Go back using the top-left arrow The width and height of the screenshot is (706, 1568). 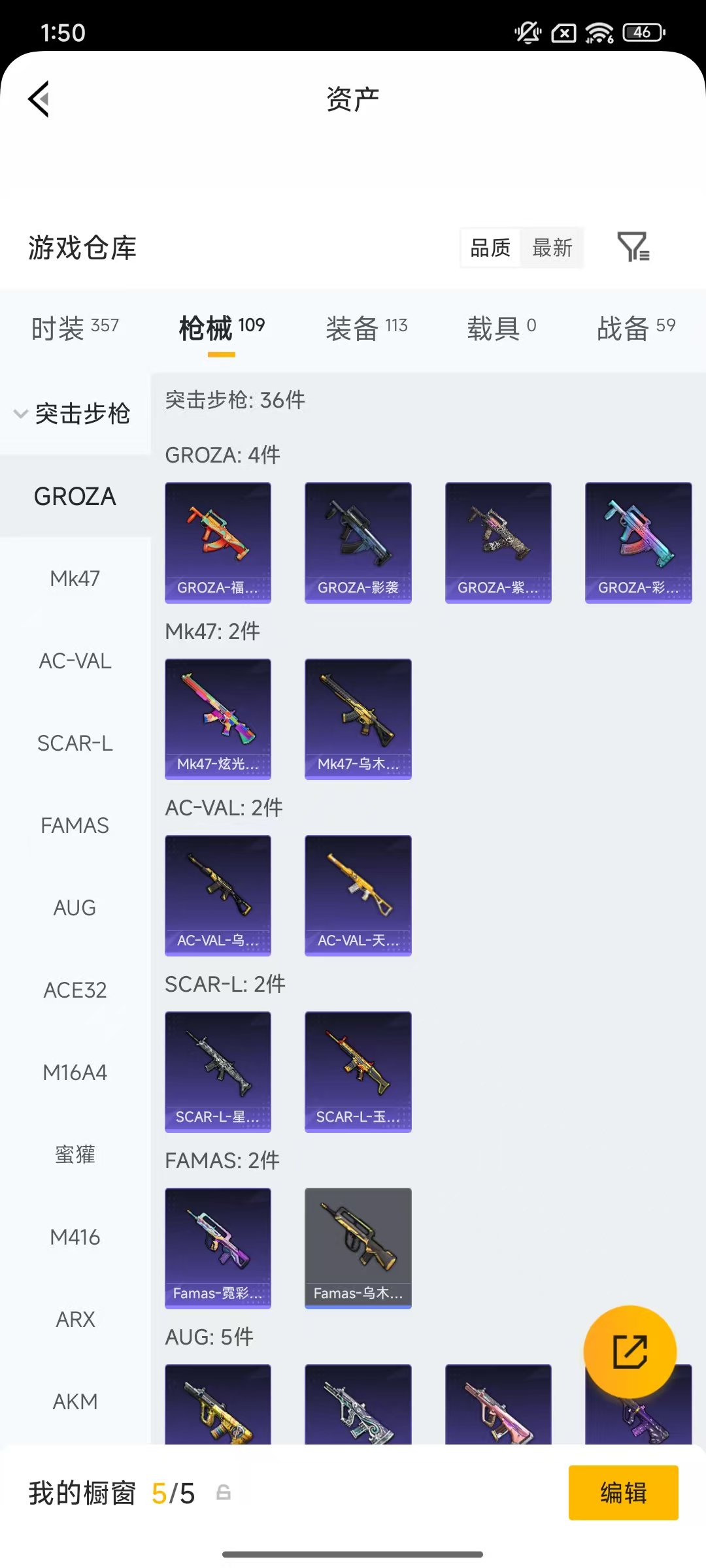click(x=39, y=99)
